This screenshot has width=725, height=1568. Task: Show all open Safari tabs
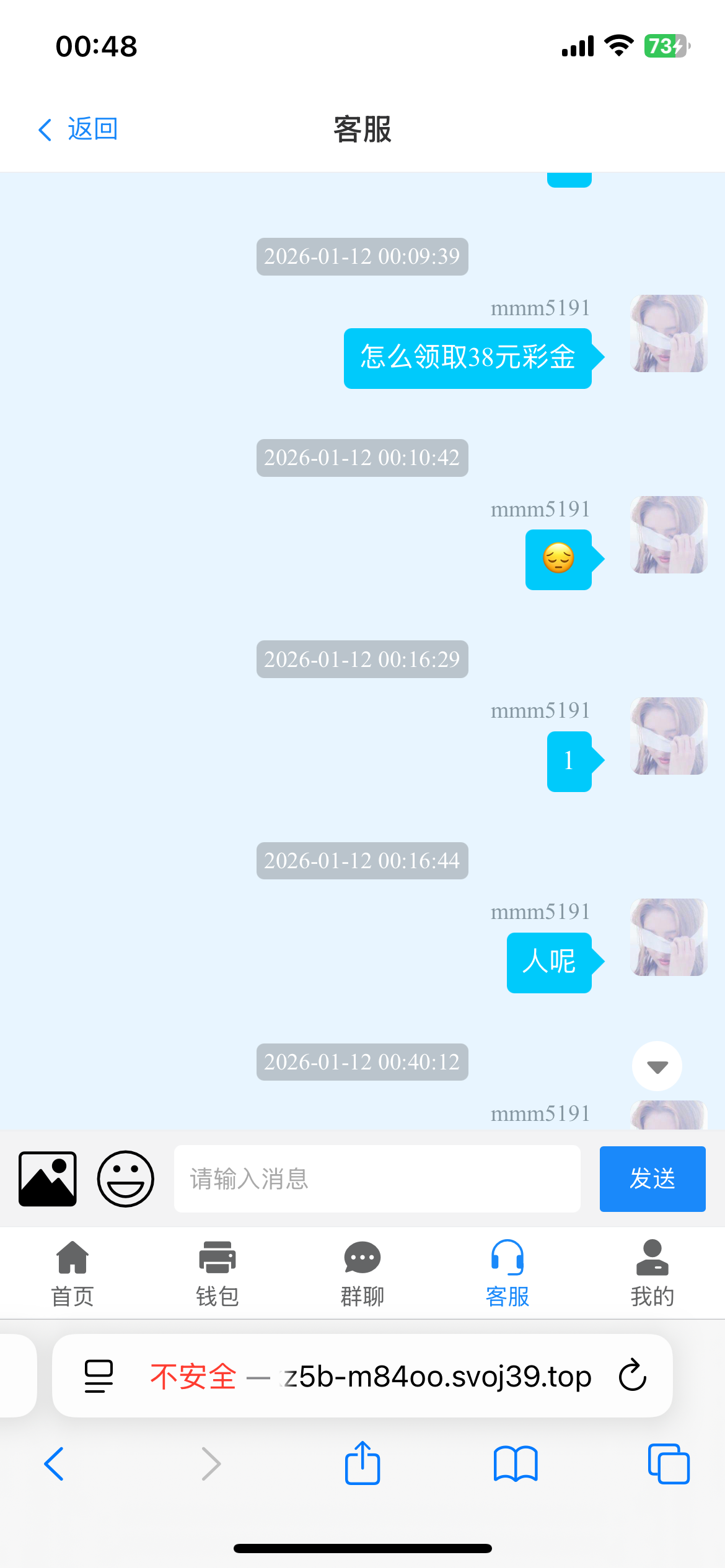coord(668,1464)
